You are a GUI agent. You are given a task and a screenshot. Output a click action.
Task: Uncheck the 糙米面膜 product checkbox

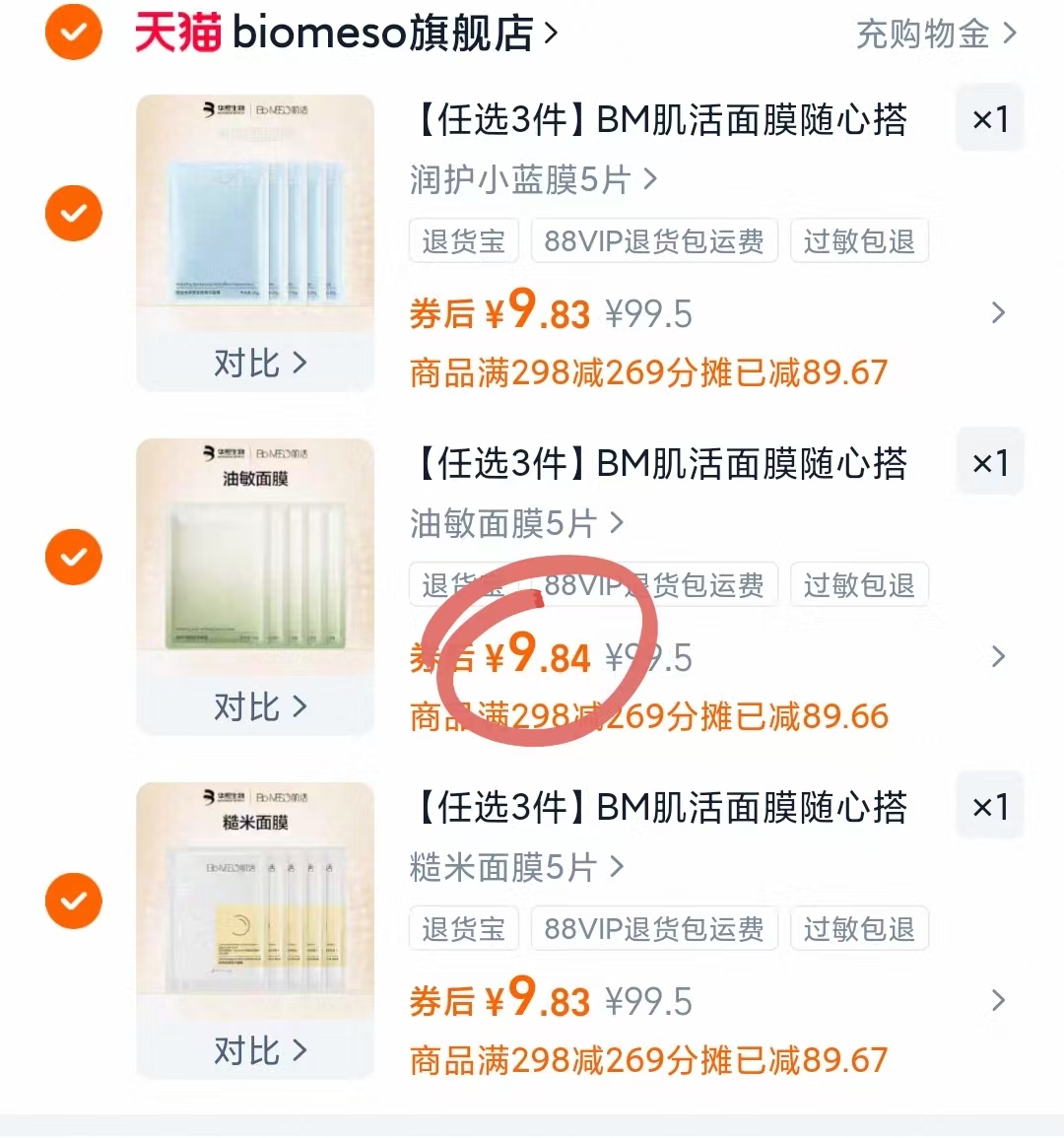click(73, 901)
